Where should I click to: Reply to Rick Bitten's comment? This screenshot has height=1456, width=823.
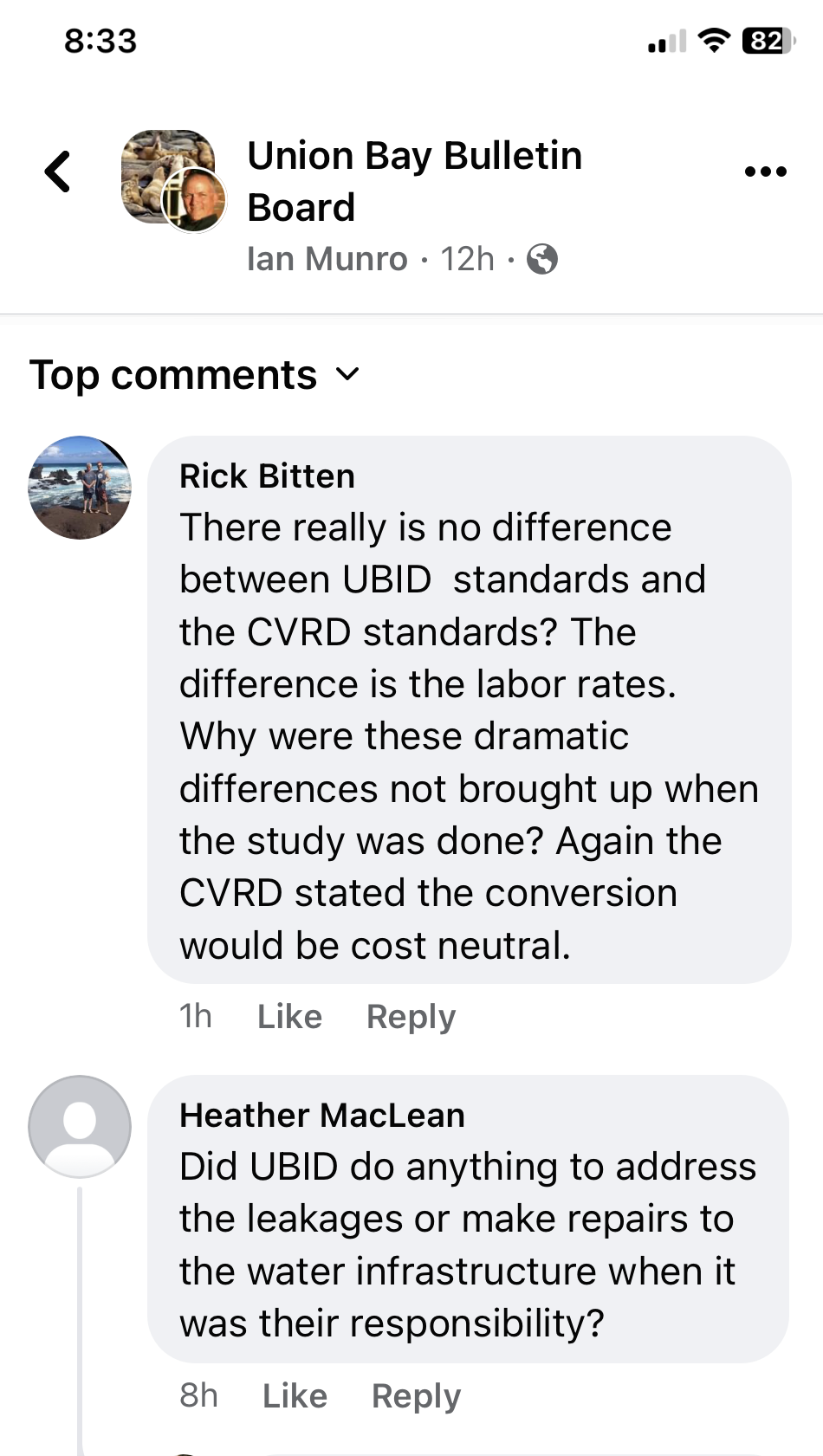pyautogui.click(x=411, y=1016)
